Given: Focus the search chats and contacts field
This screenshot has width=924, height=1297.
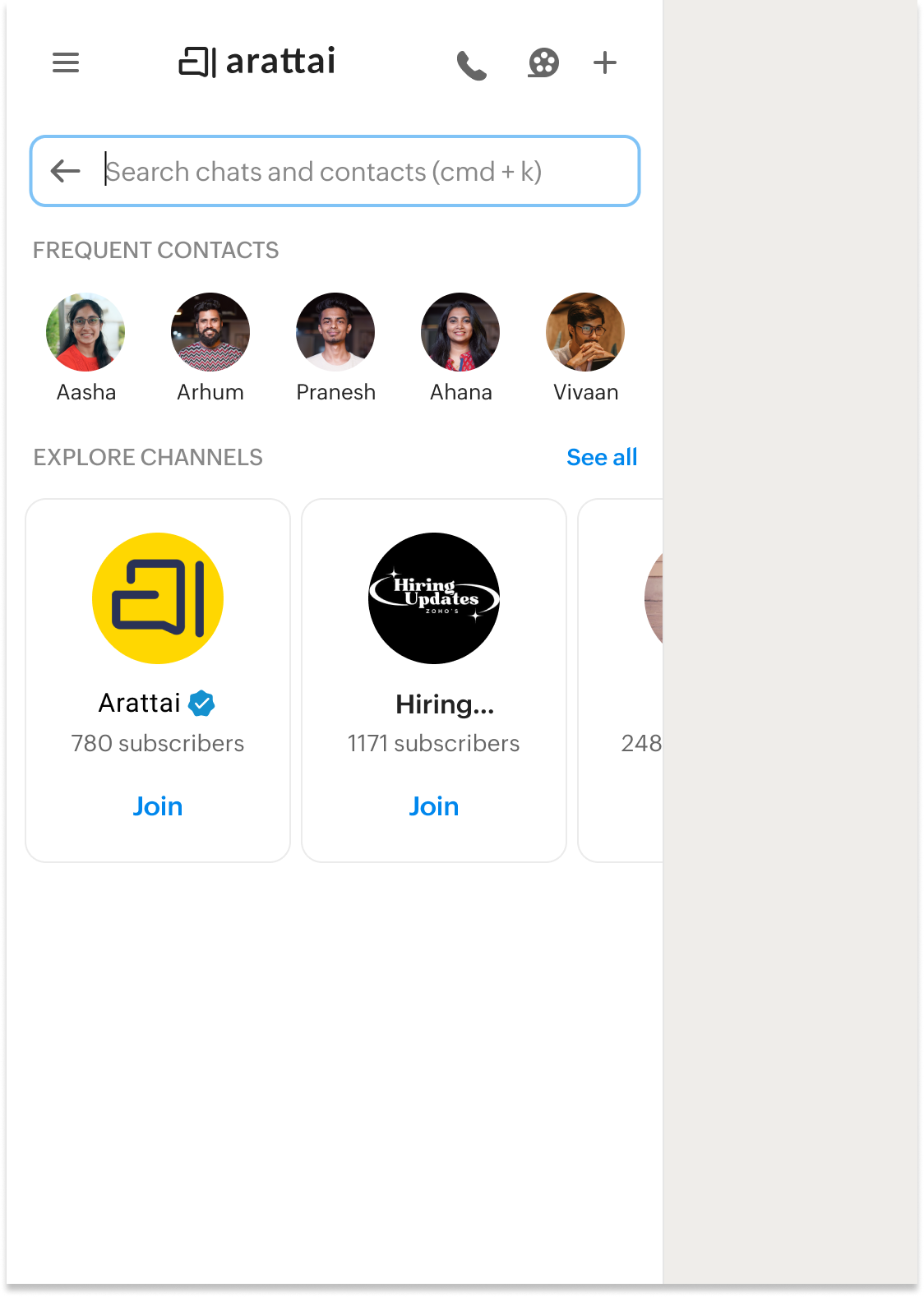Looking at the screenshot, I should pyautogui.click(x=362, y=171).
